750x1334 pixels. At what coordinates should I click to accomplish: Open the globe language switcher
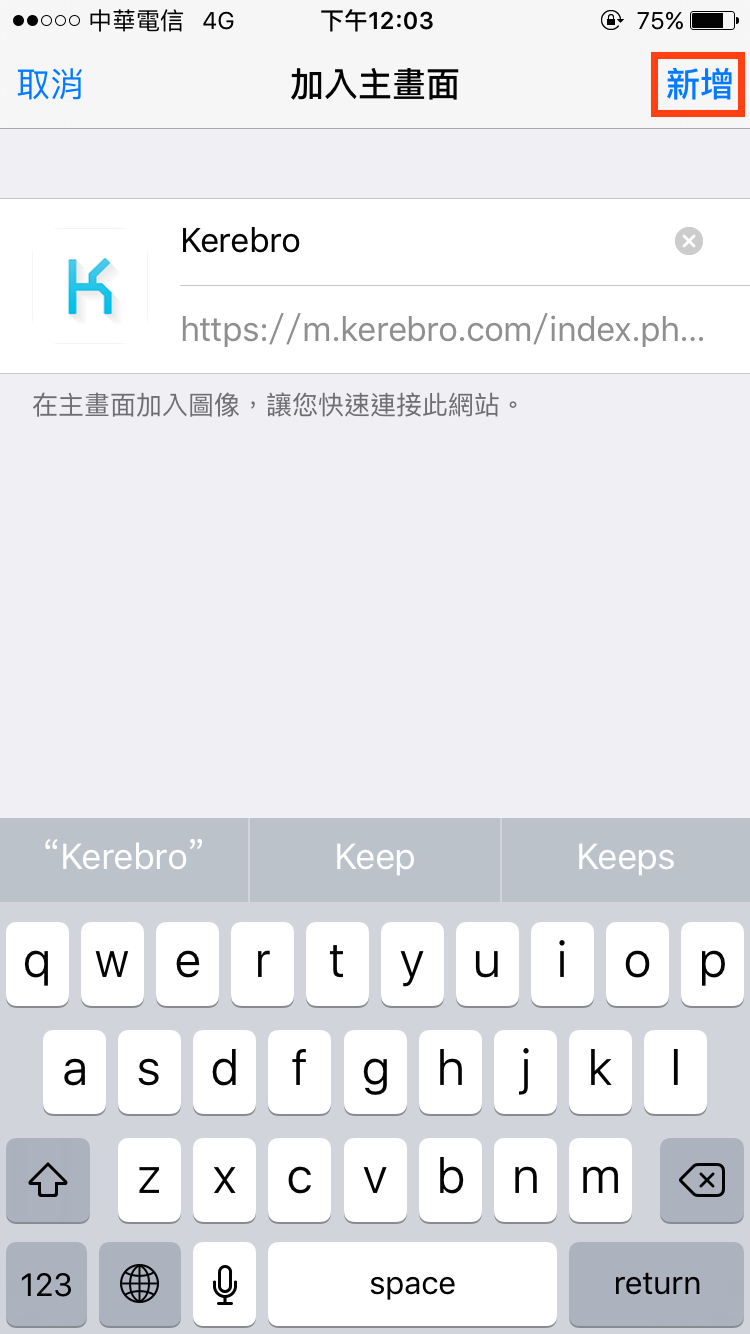click(140, 1284)
